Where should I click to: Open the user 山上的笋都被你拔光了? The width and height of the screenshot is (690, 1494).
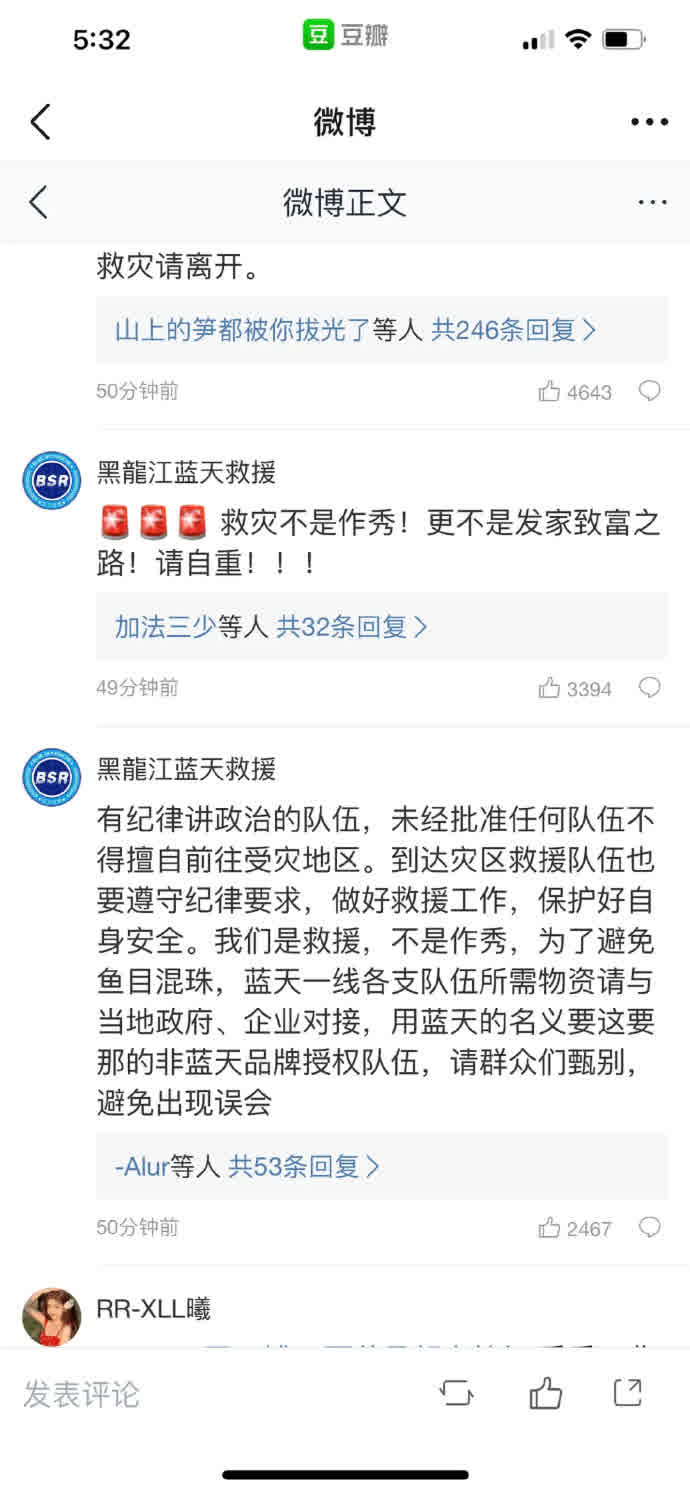(242, 330)
